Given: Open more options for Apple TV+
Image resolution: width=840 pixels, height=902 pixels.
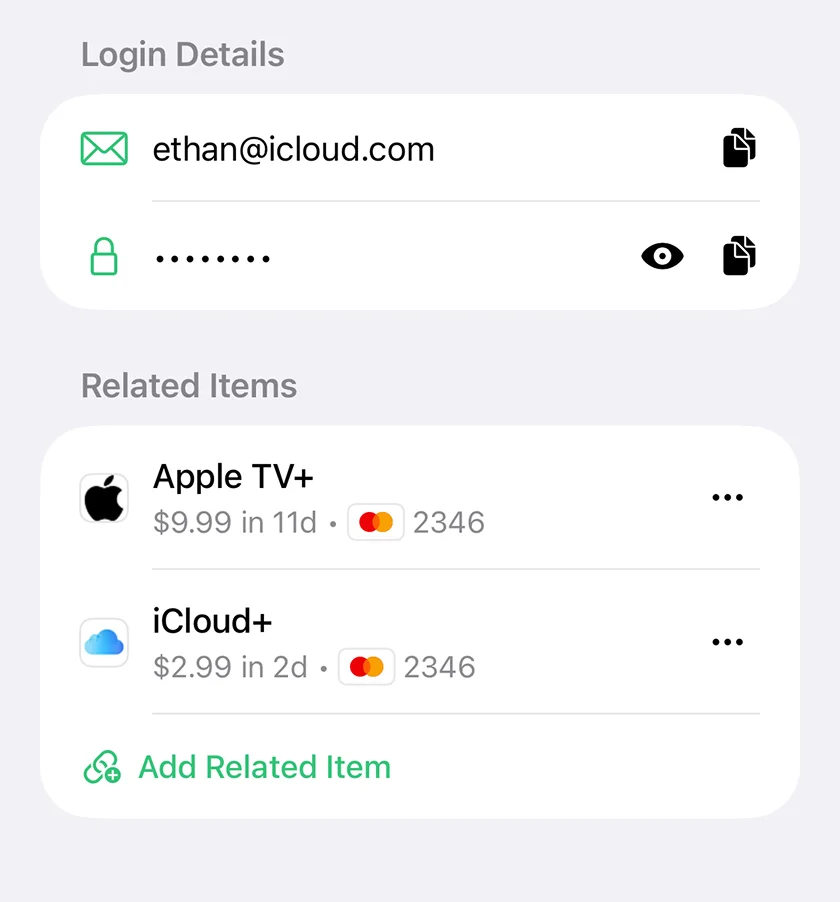Looking at the screenshot, I should 727,498.
